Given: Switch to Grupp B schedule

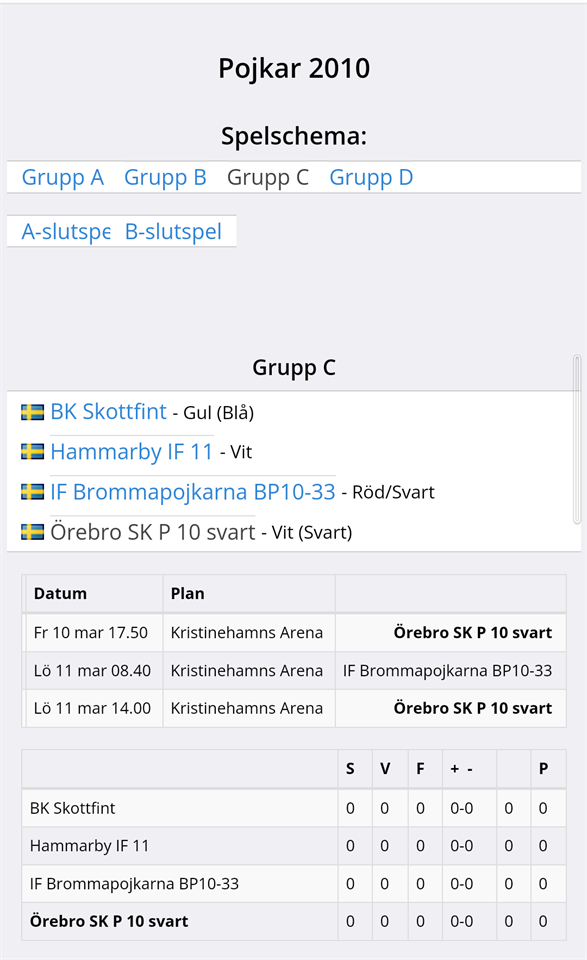Looking at the screenshot, I should pyautogui.click(x=165, y=178).
